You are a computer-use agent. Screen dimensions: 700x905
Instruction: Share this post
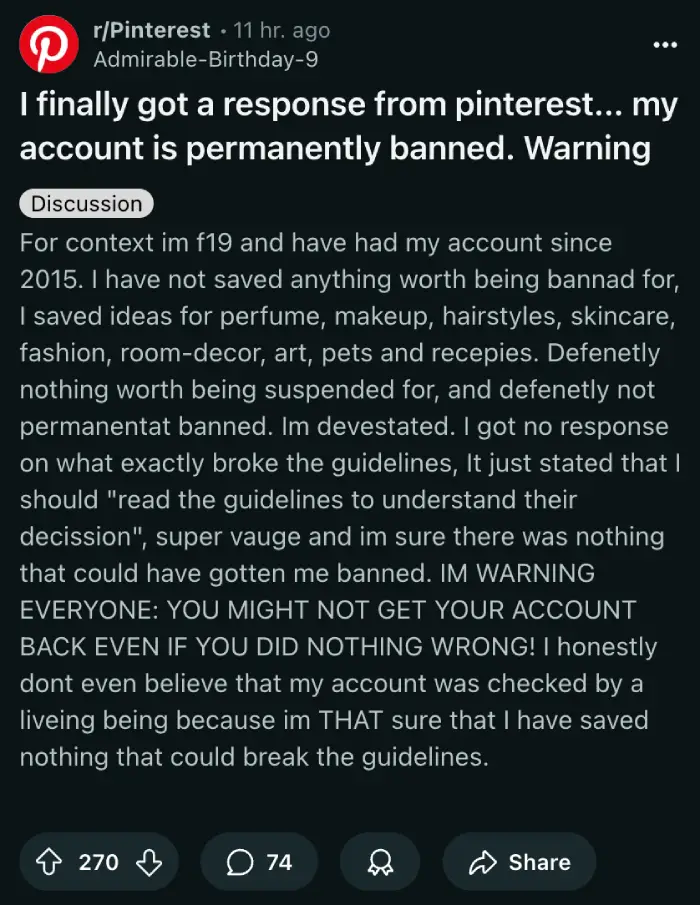tap(519, 862)
